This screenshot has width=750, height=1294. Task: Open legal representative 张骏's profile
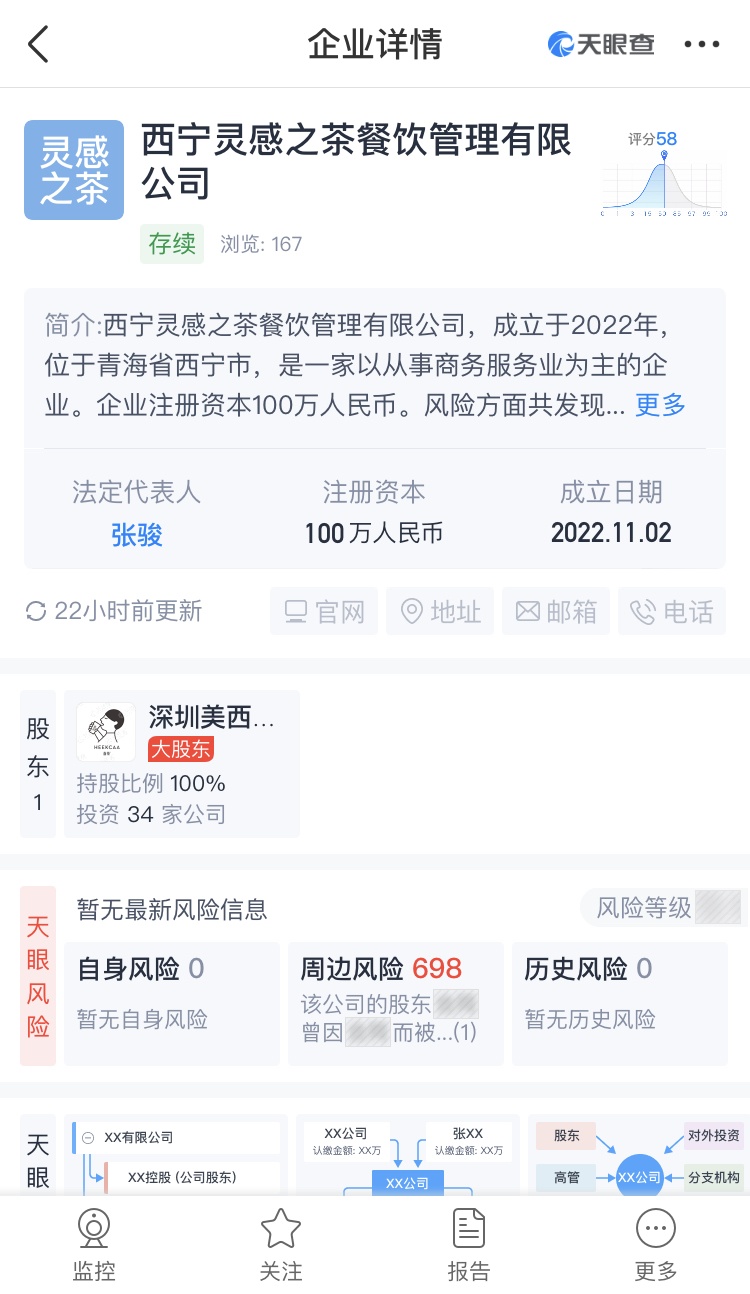click(136, 535)
